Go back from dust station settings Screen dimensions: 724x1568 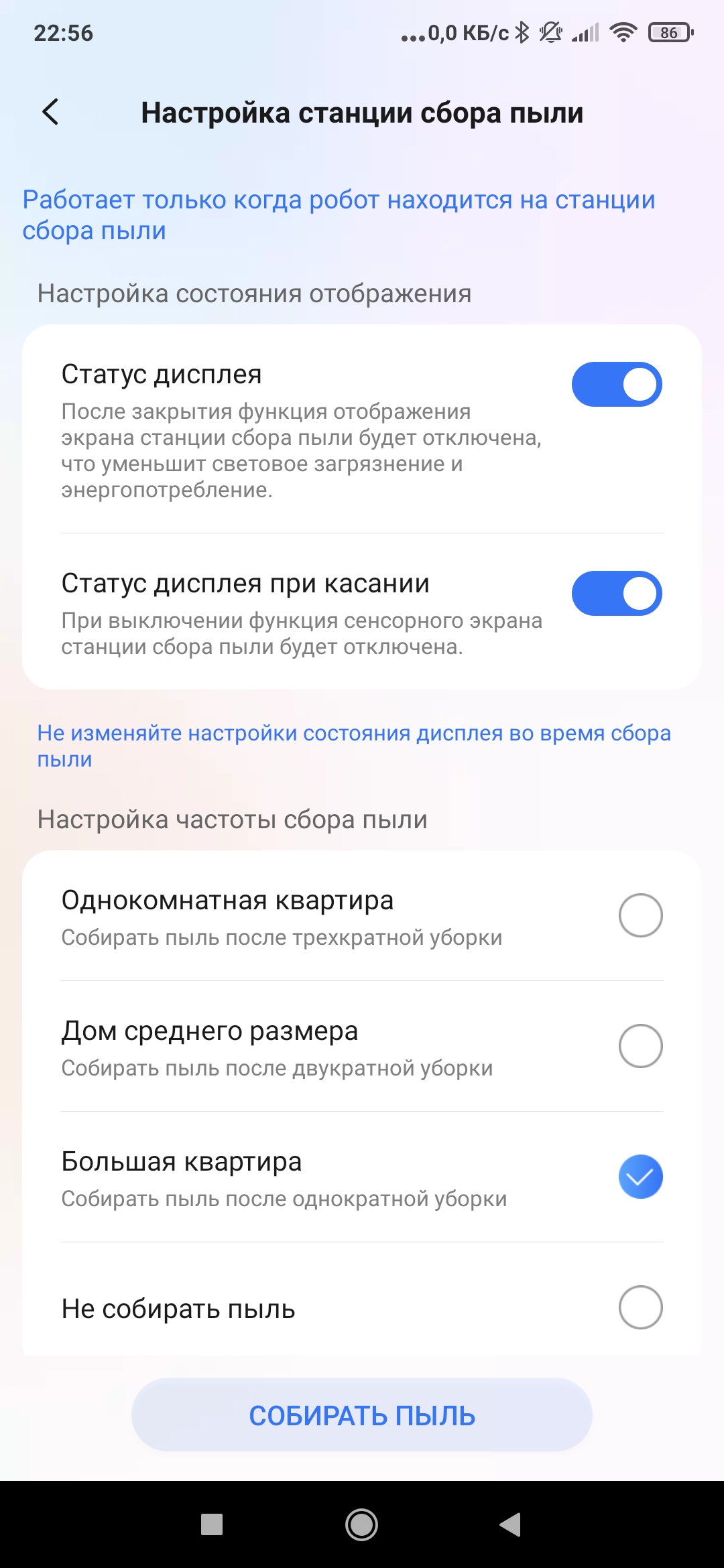tap(50, 112)
